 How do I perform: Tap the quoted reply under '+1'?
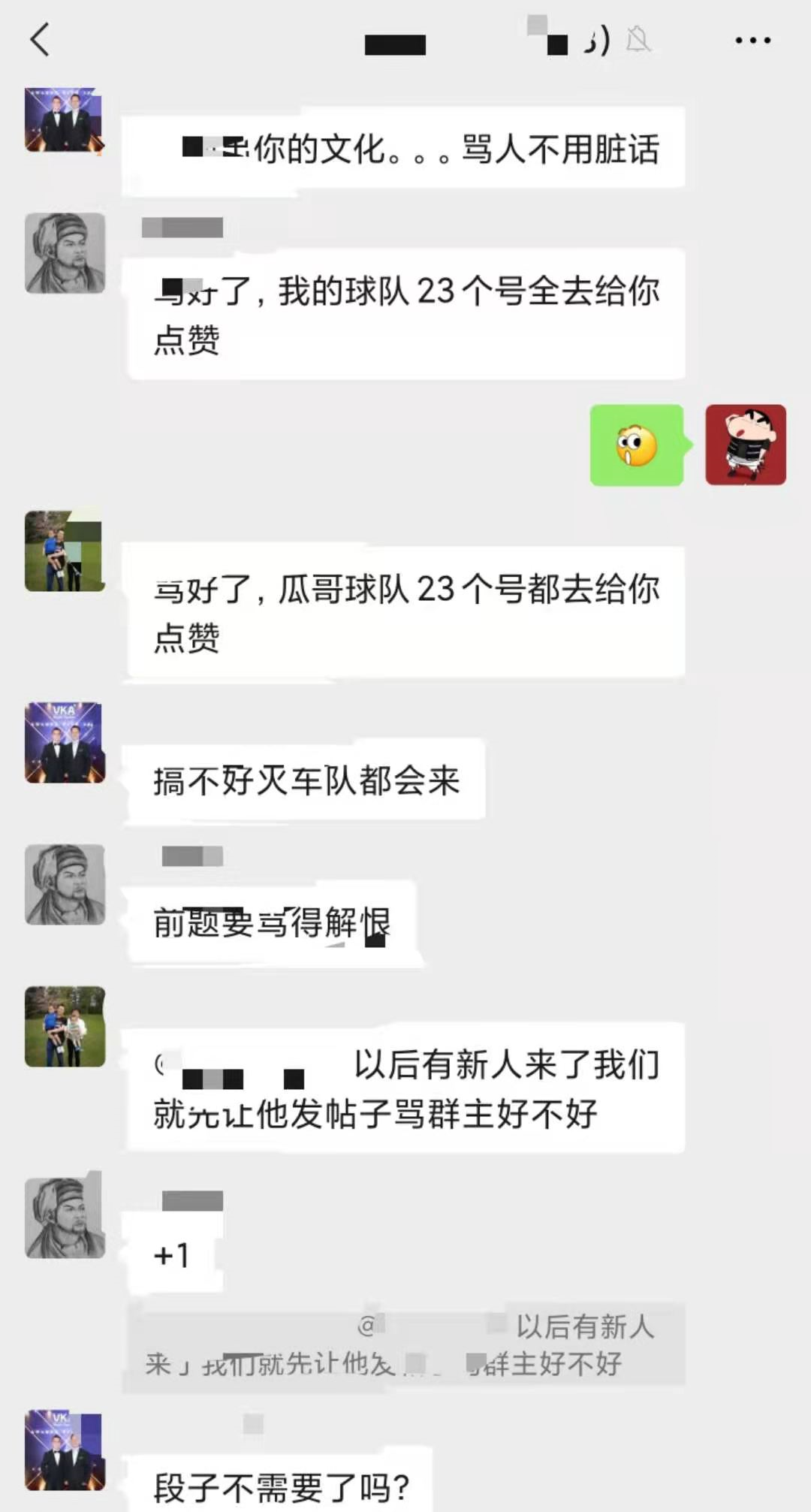click(404, 1345)
